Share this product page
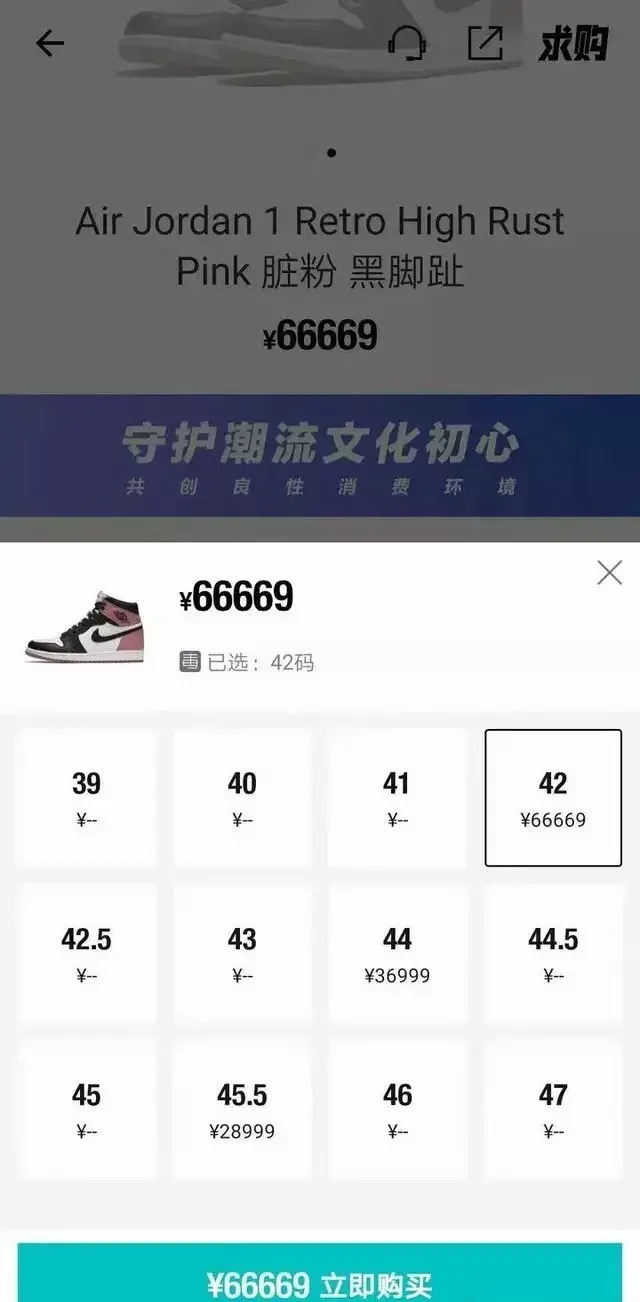640x1302 pixels. coord(485,43)
